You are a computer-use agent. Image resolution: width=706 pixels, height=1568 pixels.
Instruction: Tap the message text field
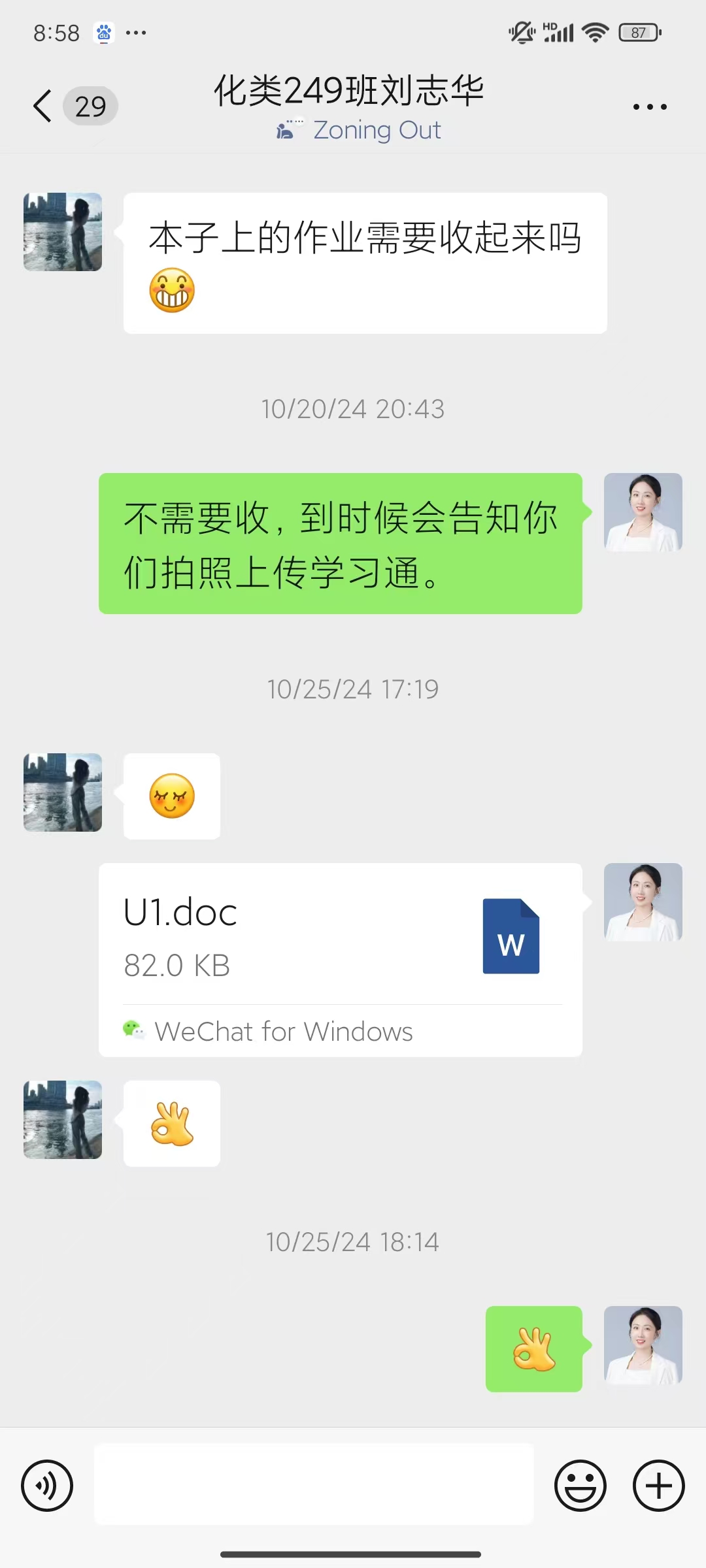point(314,1484)
